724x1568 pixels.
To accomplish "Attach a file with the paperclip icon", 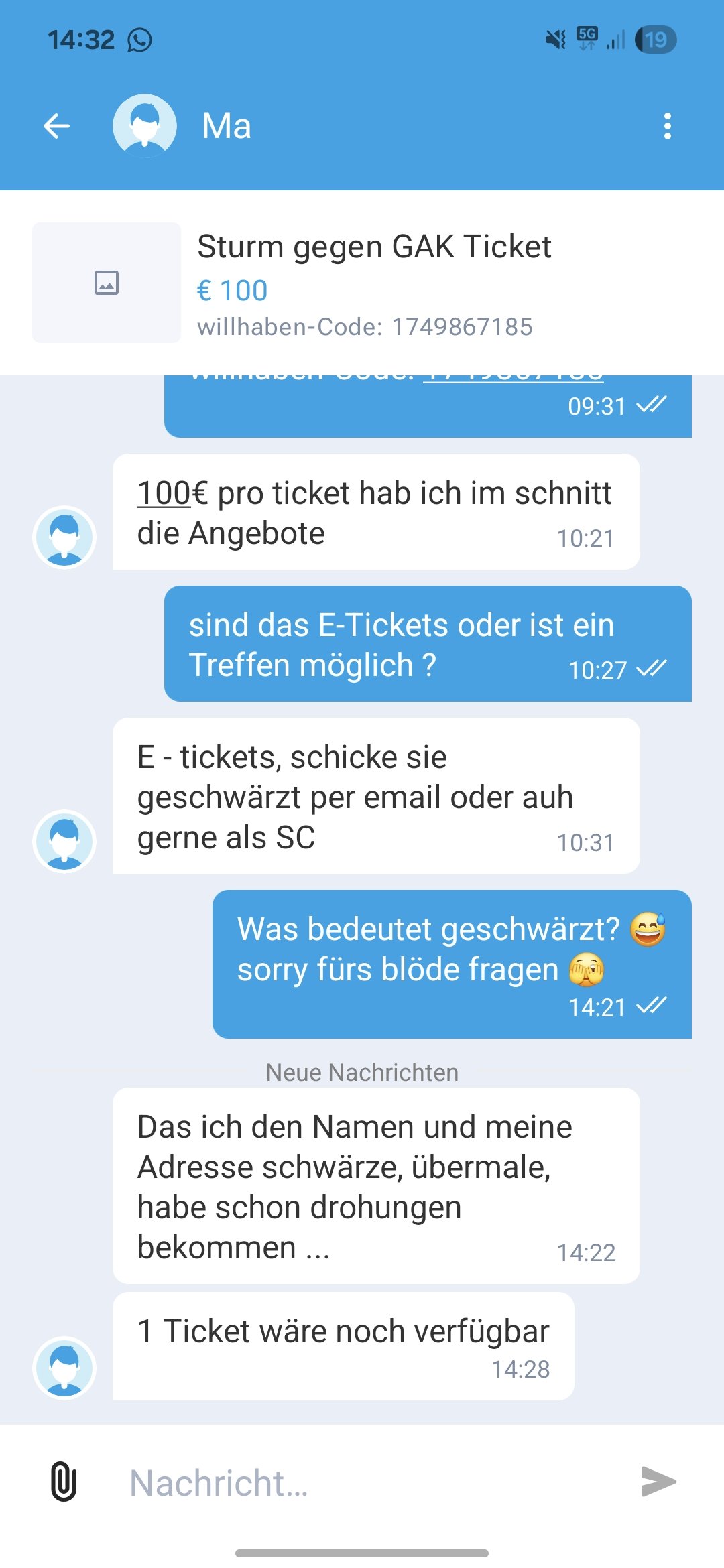I will click(x=64, y=1482).
